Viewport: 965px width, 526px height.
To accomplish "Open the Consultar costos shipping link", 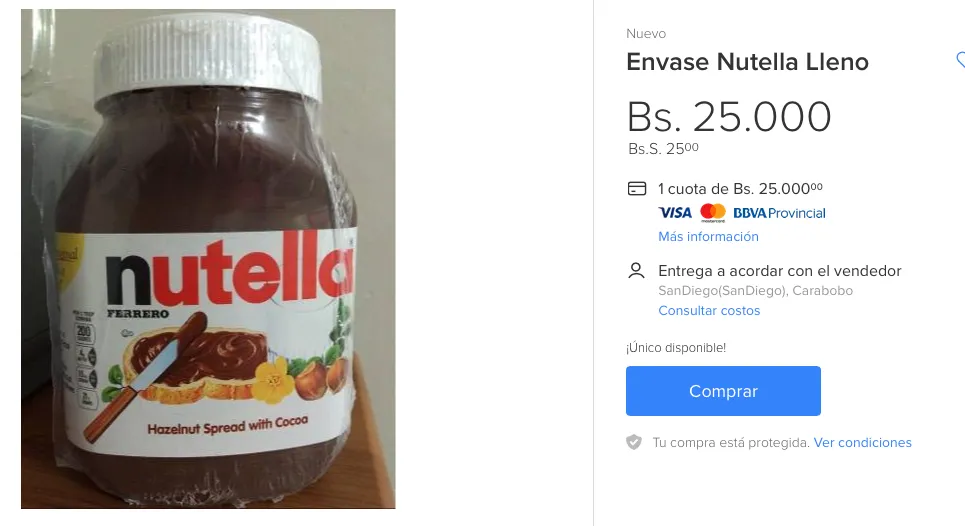I will pyautogui.click(x=709, y=311).
